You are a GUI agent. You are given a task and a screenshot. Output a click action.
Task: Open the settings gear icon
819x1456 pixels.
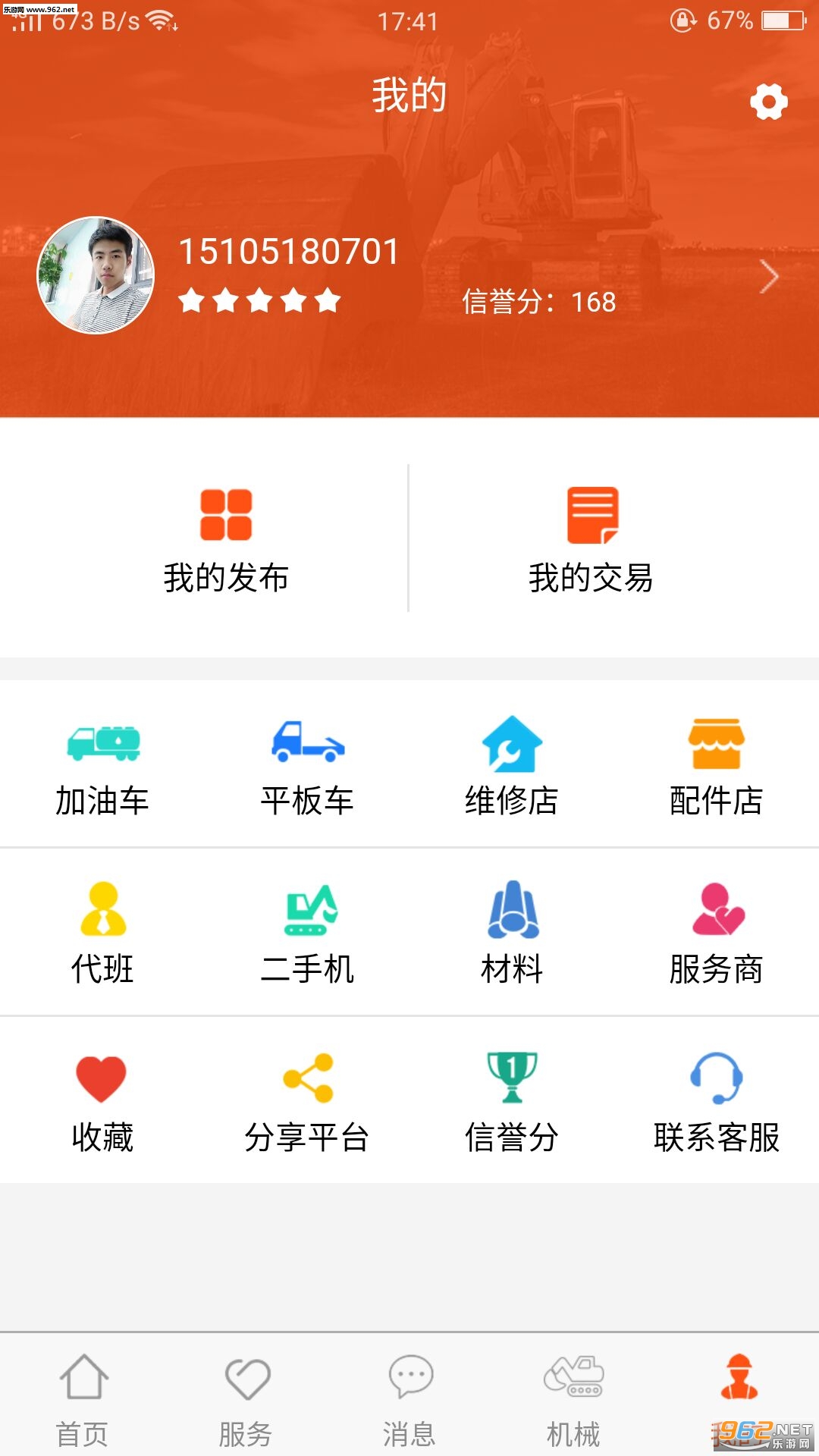click(768, 102)
